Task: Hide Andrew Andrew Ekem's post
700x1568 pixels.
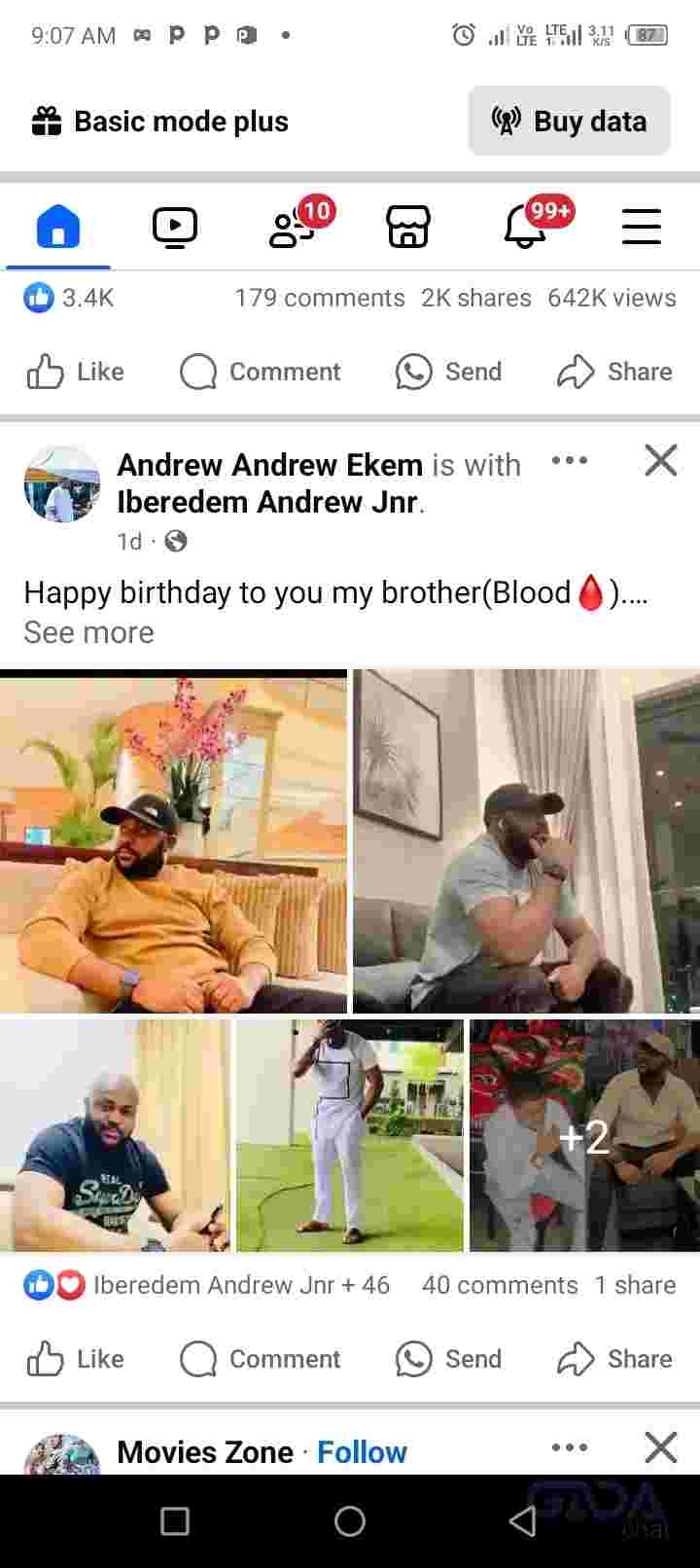Action: pyautogui.click(x=661, y=460)
